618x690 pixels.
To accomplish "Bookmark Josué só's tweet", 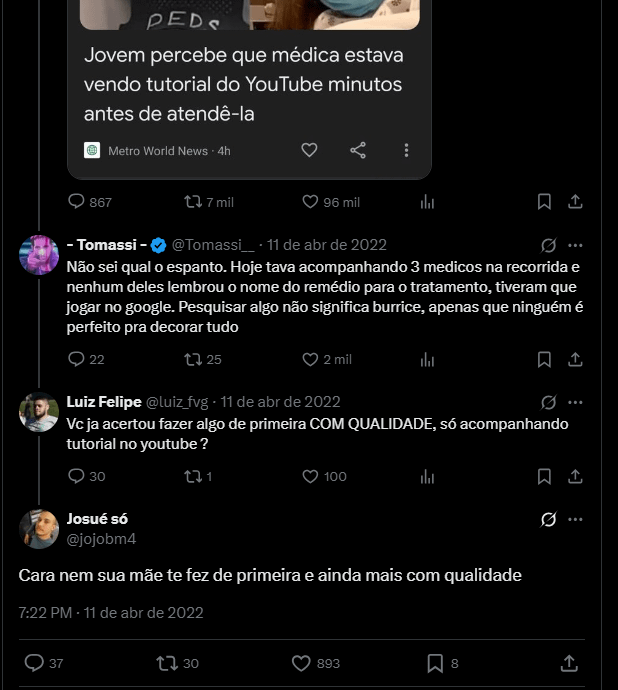I will click(x=435, y=663).
